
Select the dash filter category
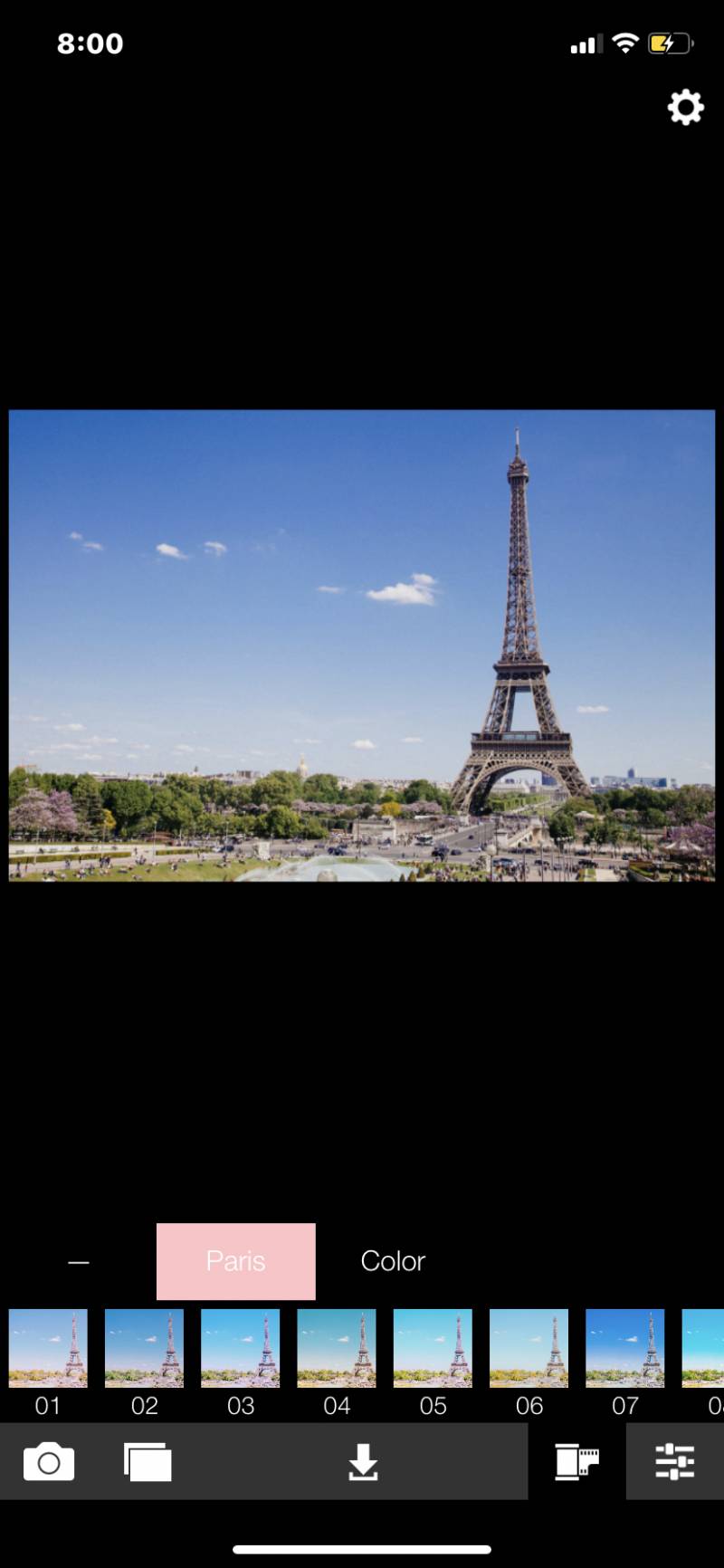point(79,1262)
